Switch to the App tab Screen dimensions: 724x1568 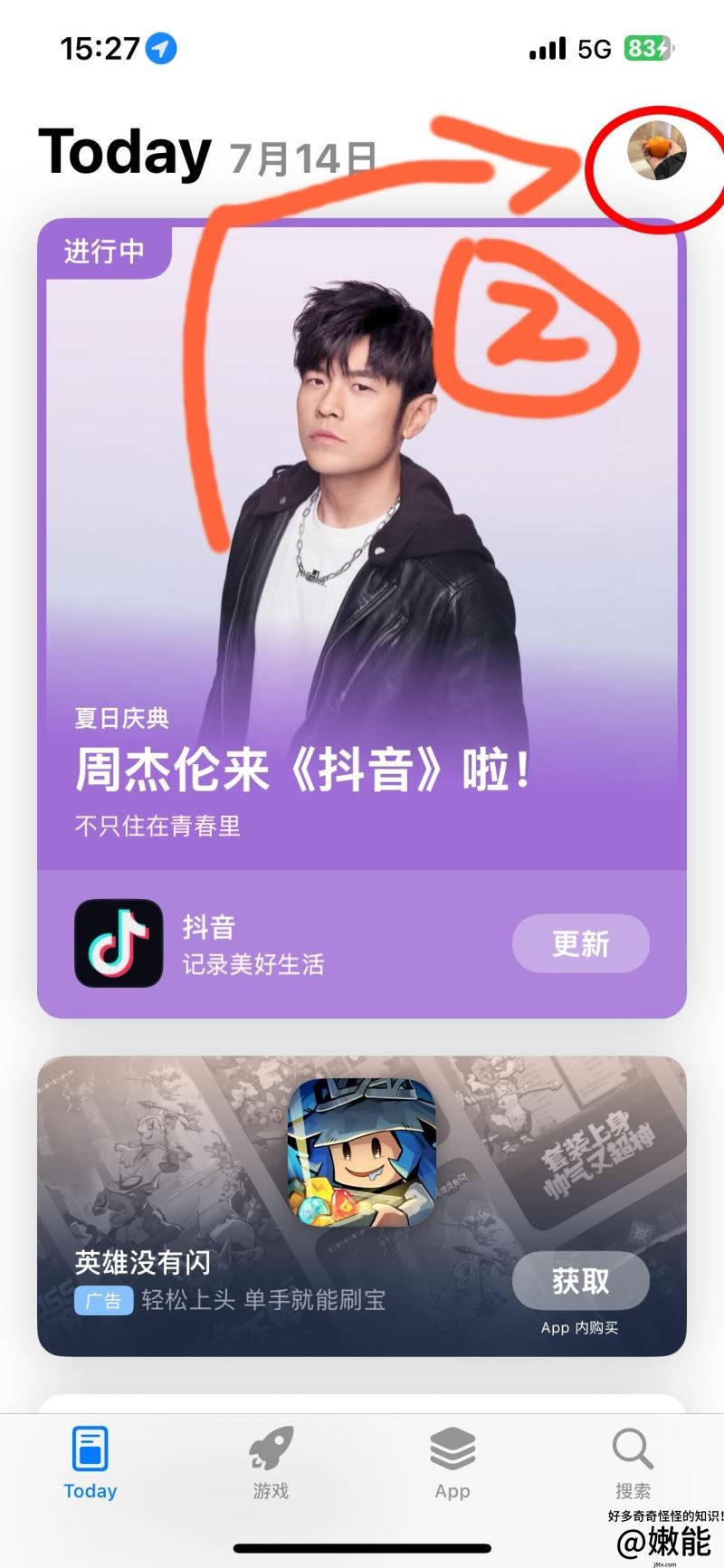tap(452, 1463)
